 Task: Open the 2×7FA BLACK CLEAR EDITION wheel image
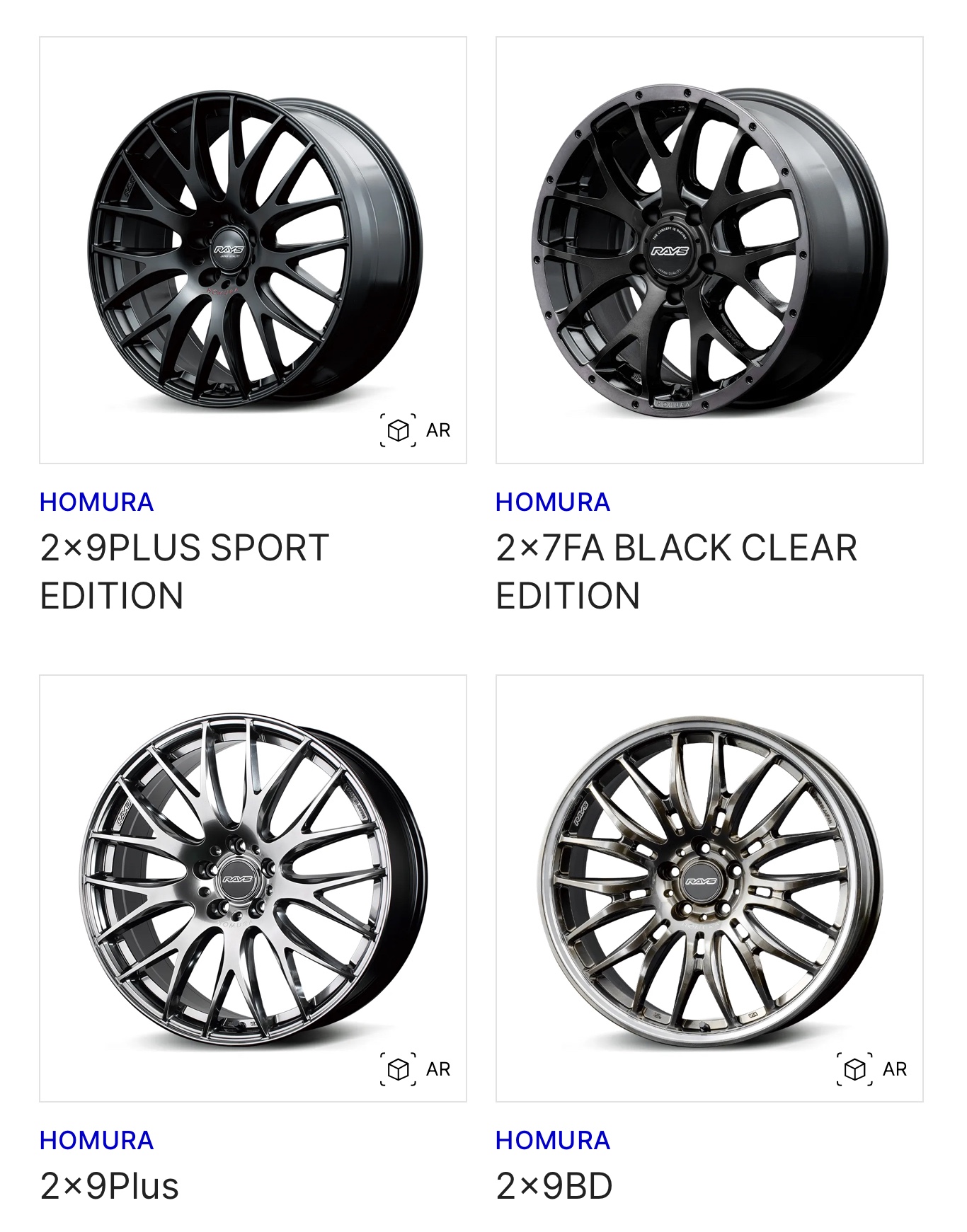[x=709, y=250]
